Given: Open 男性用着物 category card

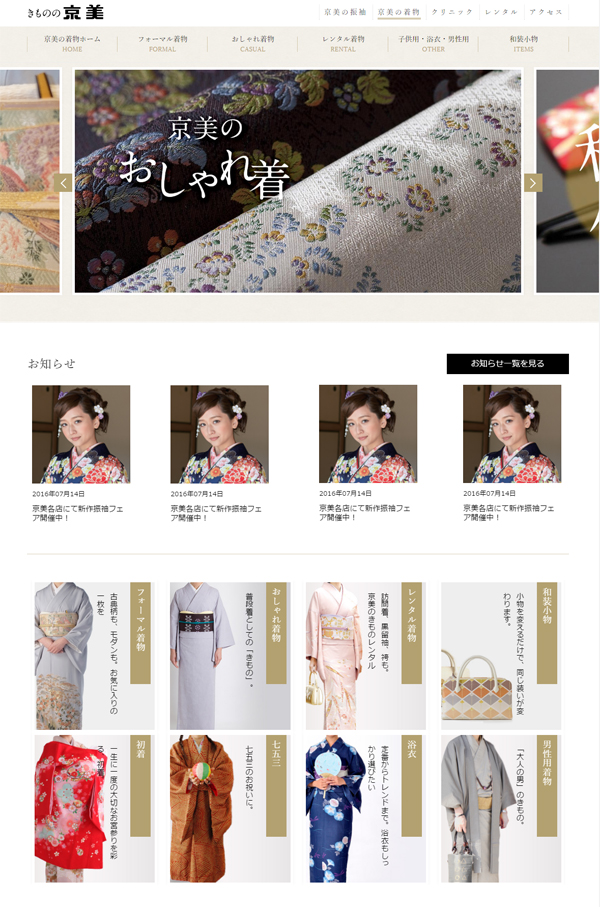Looking at the screenshot, I should [501, 809].
